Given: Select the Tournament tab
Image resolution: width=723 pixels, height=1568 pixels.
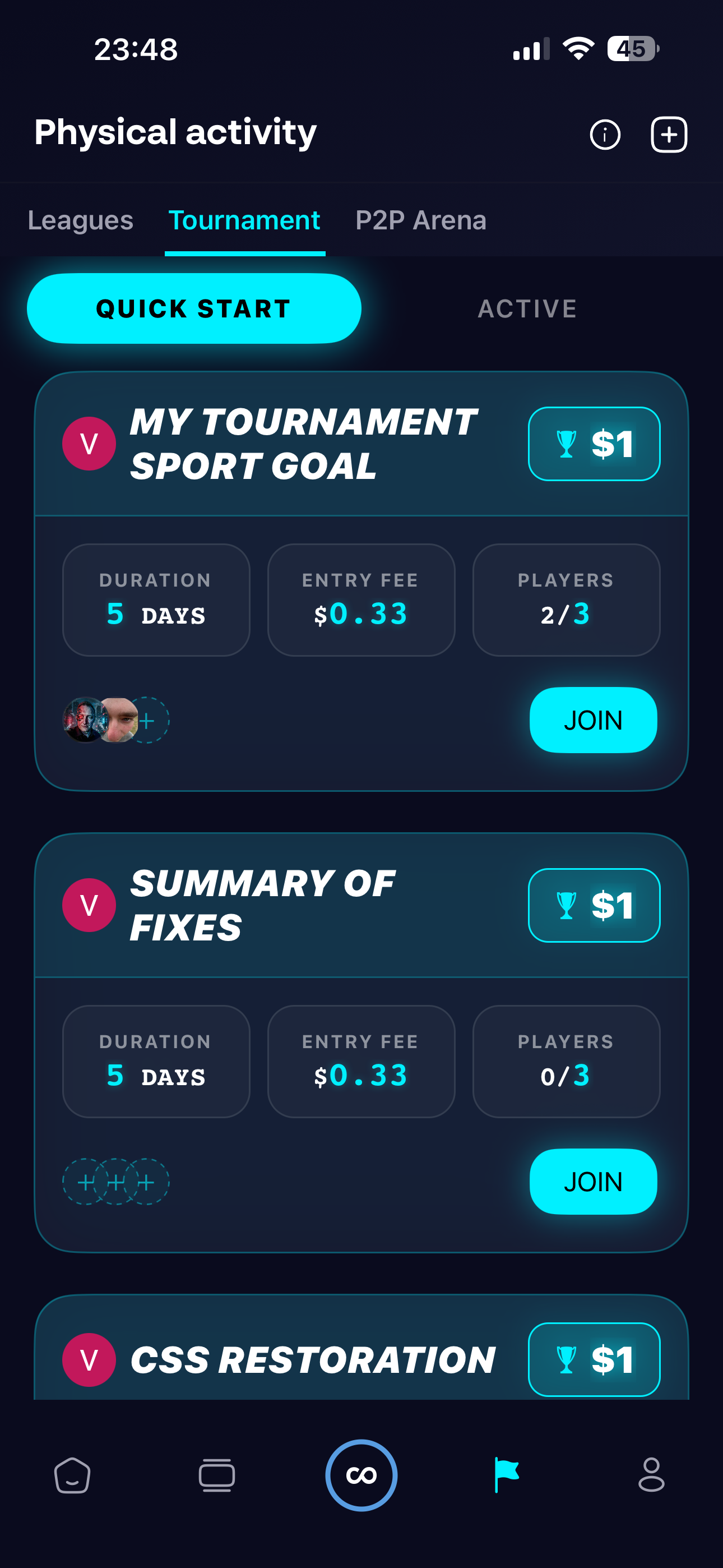Looking at the screenshot, I should click(244, 220).
